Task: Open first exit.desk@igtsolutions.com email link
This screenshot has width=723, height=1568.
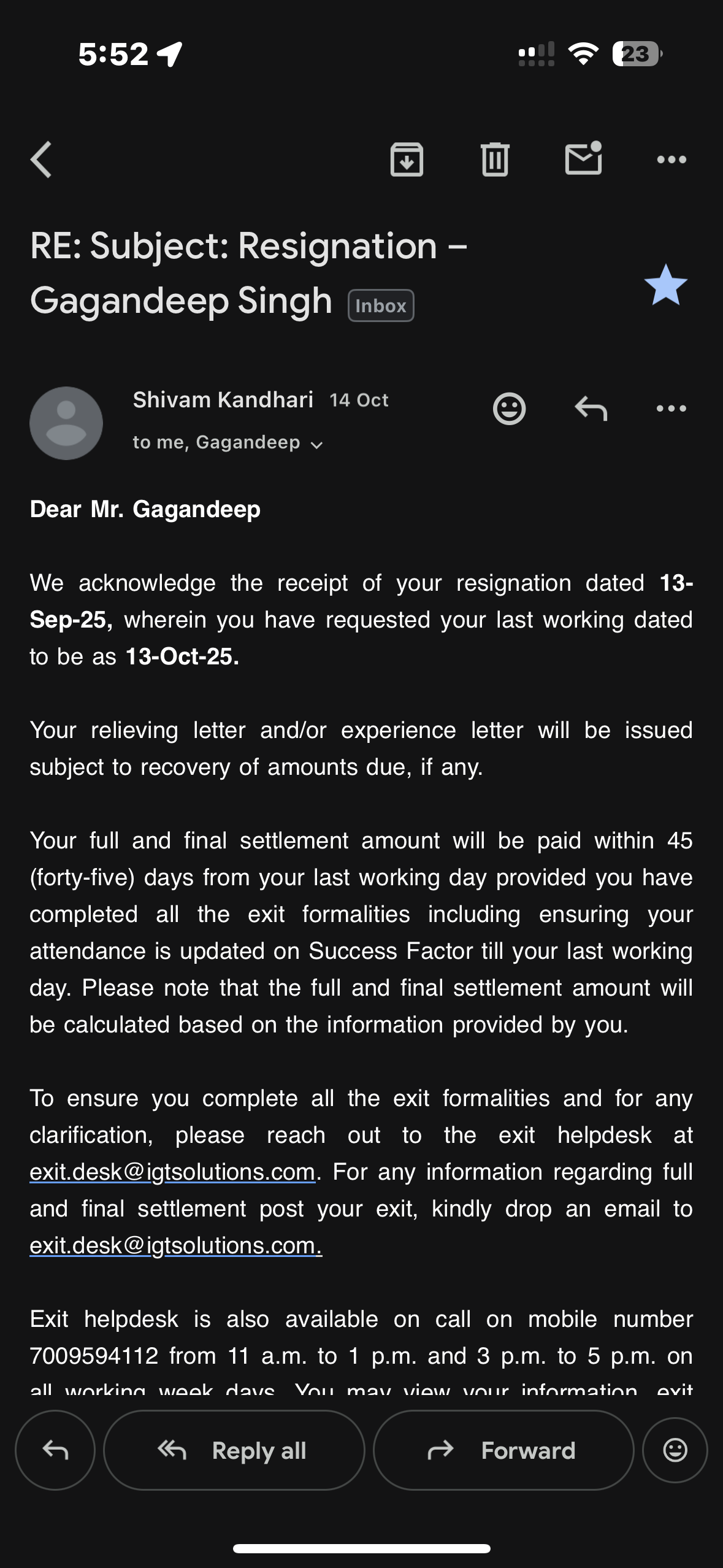Action: click(172, 1172)
